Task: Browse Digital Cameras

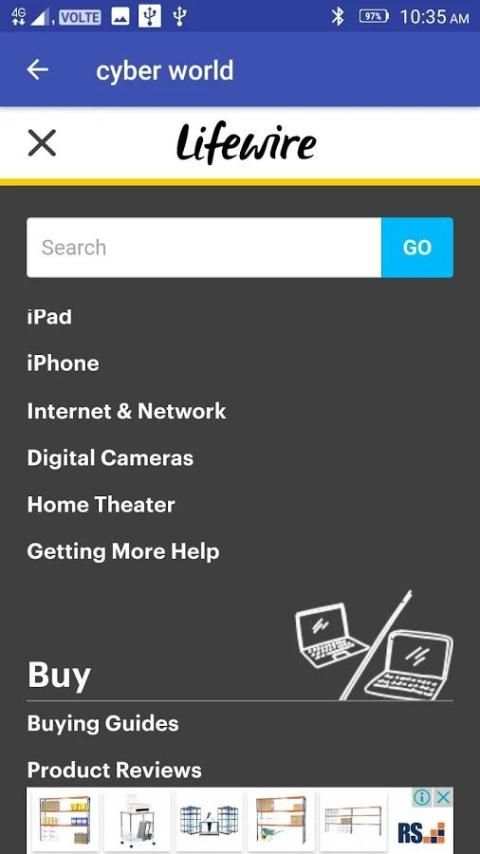Action: (110, 458)
